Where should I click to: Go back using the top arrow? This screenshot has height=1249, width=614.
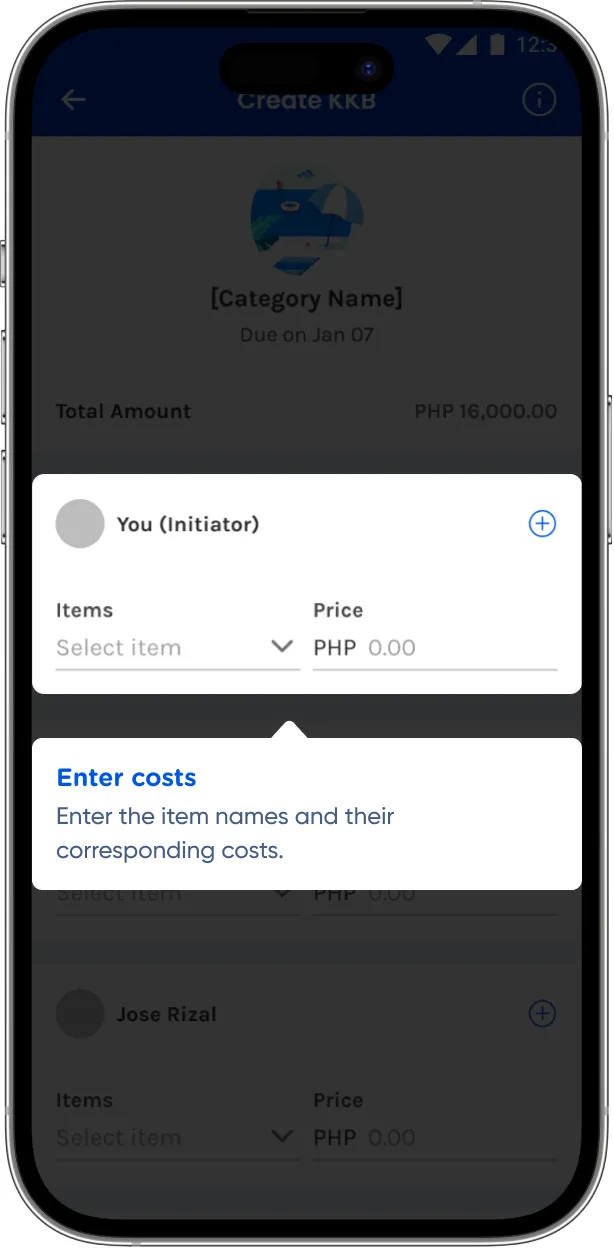point(74,99)
